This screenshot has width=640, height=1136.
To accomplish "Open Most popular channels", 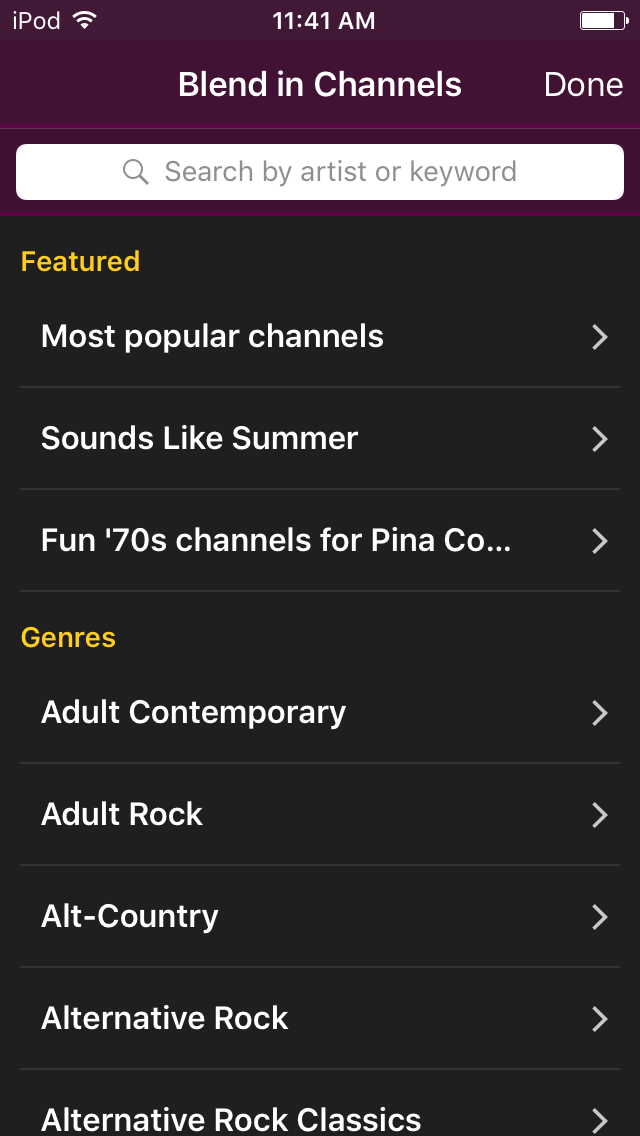I will (x=320, y=337).
